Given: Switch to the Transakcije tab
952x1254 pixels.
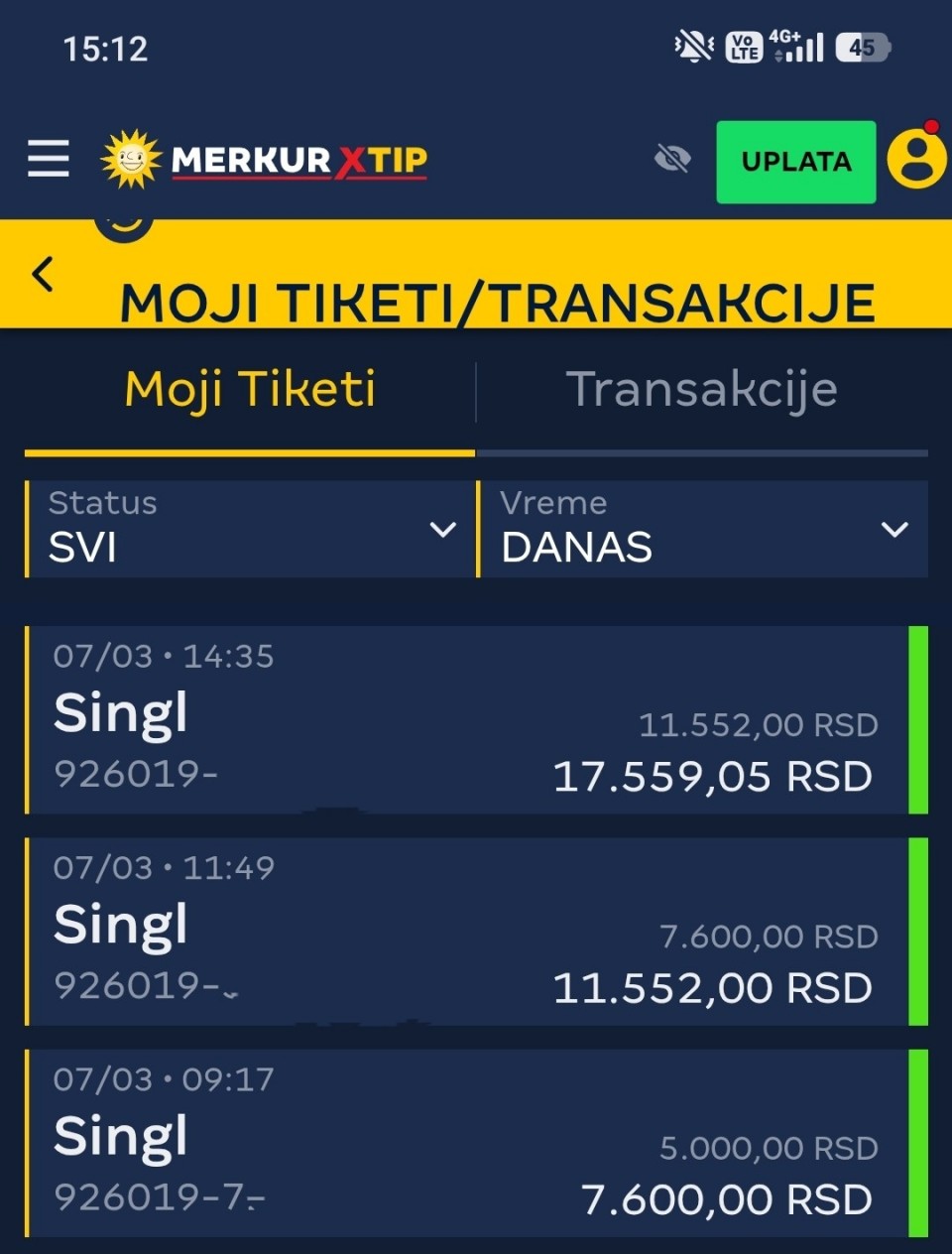Looking at the screenshot, I should coord(701,389).
